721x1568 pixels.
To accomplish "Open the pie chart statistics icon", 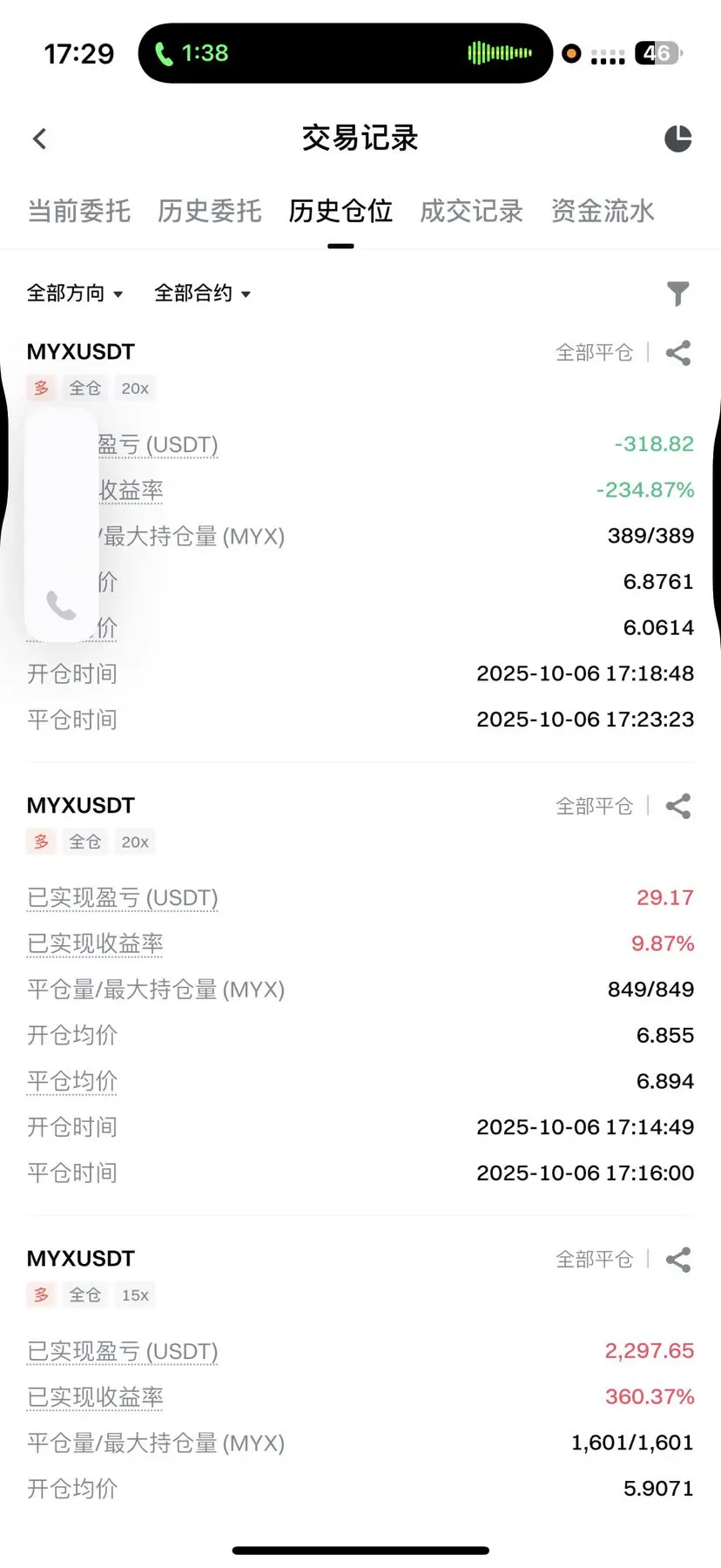I will tap(677, 139).
